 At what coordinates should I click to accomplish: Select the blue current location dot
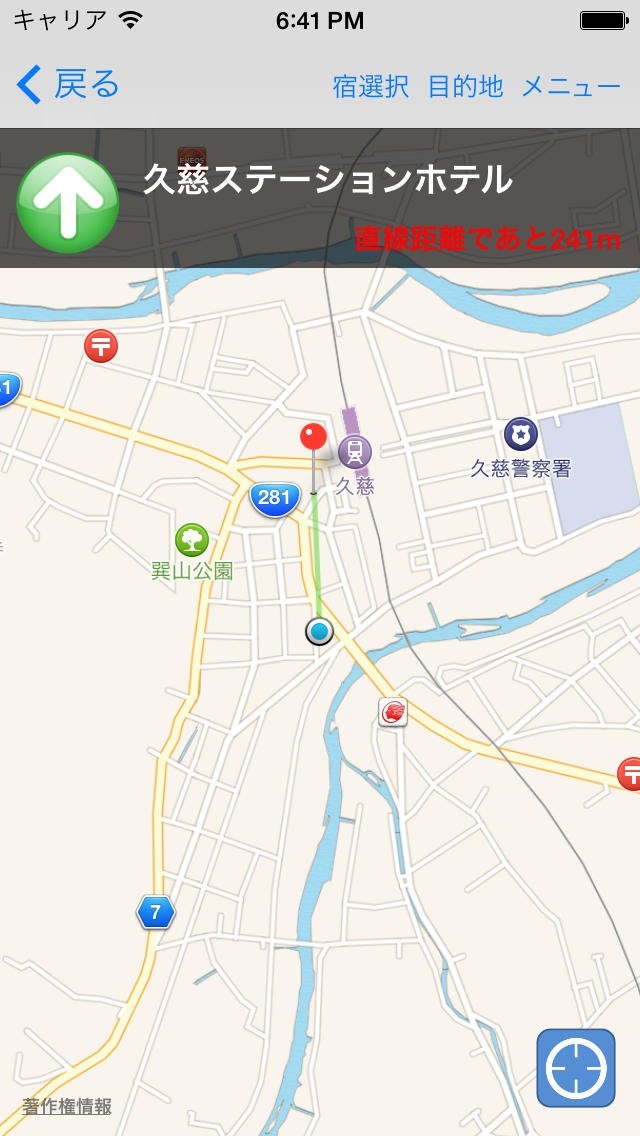[319, 631]
